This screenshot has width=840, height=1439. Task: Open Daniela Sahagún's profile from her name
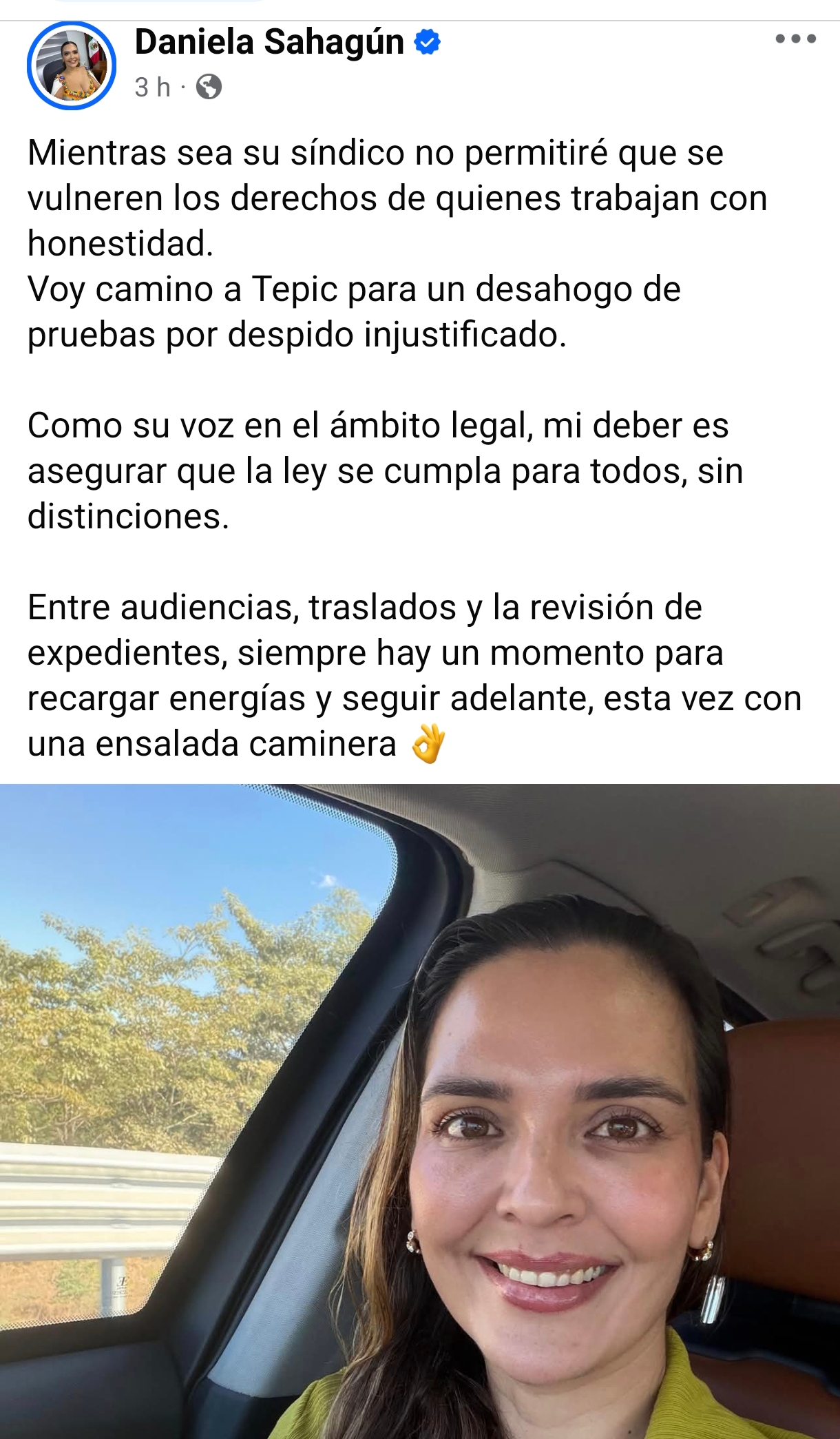pos(269,42)
